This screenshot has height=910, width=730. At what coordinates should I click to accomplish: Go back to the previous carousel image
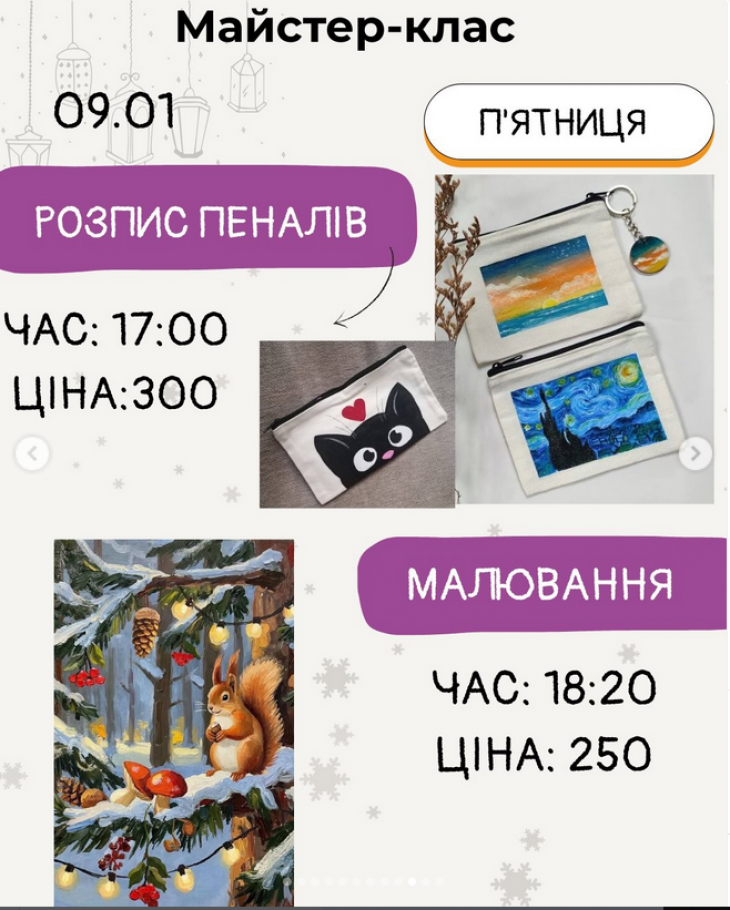(32, 454)
